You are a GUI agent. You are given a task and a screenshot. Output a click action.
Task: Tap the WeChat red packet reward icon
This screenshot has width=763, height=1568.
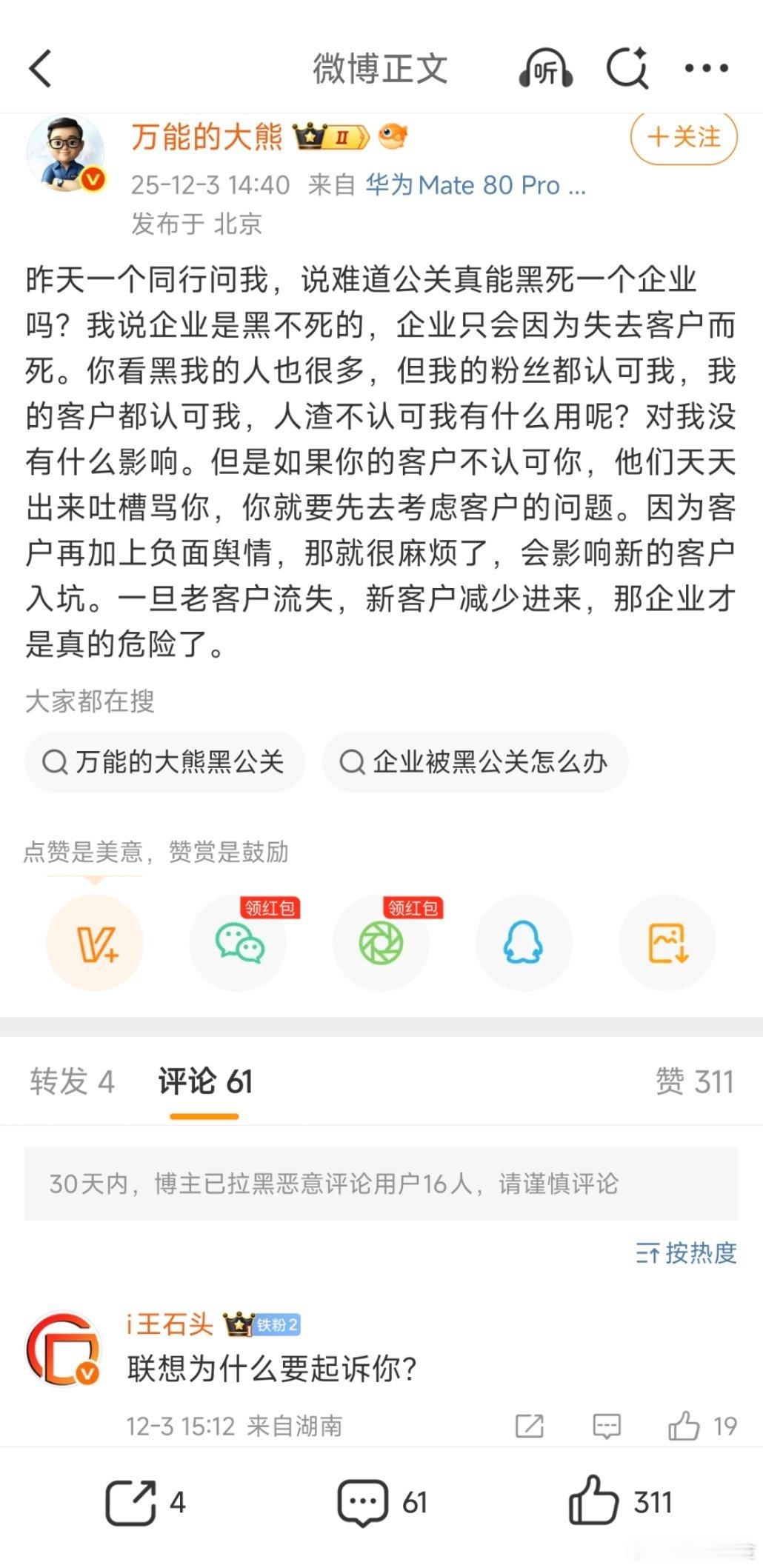point(239,942)
